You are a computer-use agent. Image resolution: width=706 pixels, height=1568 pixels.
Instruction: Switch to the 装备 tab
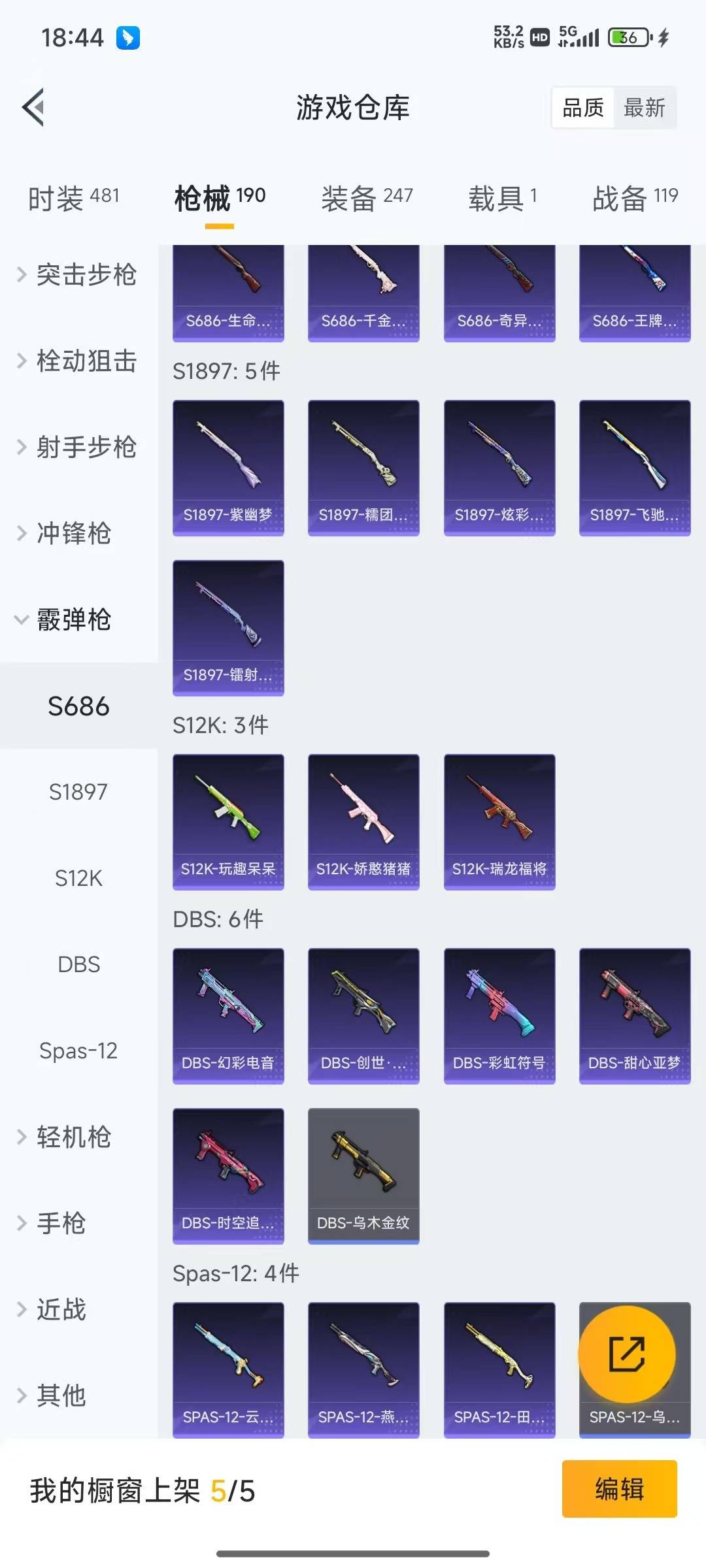tap(367, 198)
